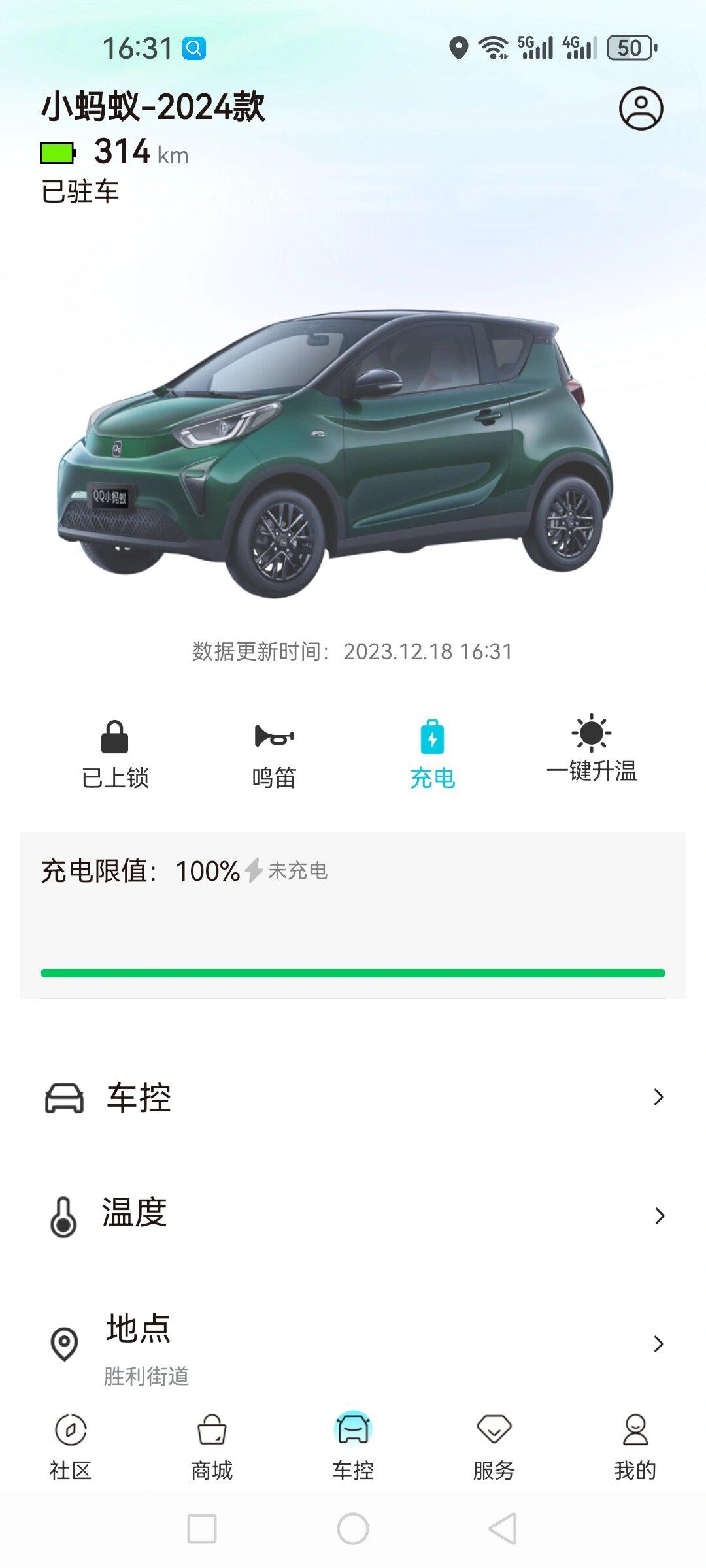The height and width of the screenshot is (1568, 706).
Task: Adjust the 充电限值 charge limit bar
Action: click(353, 973)
